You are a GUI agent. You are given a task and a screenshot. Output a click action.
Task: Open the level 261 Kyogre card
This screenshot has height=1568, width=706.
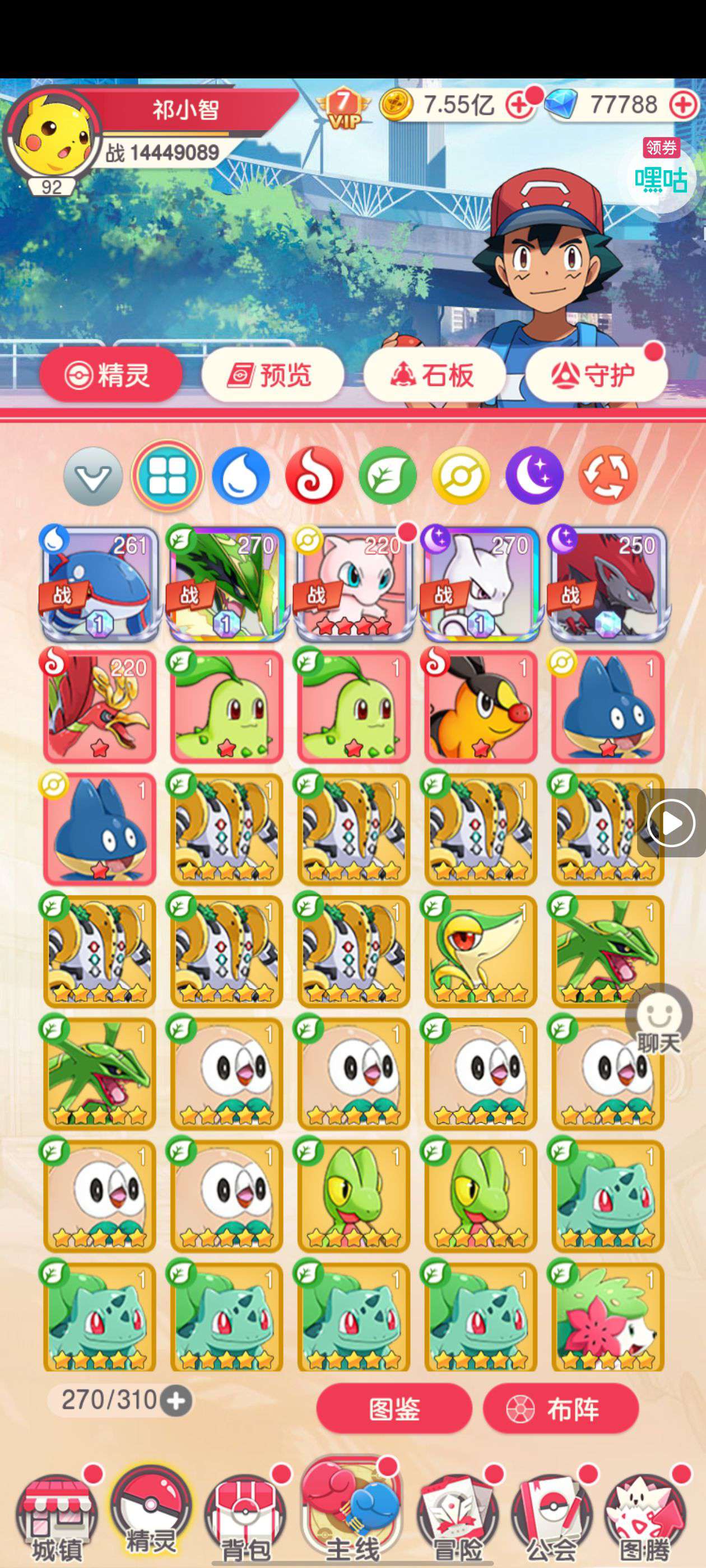tap(99, 583)
